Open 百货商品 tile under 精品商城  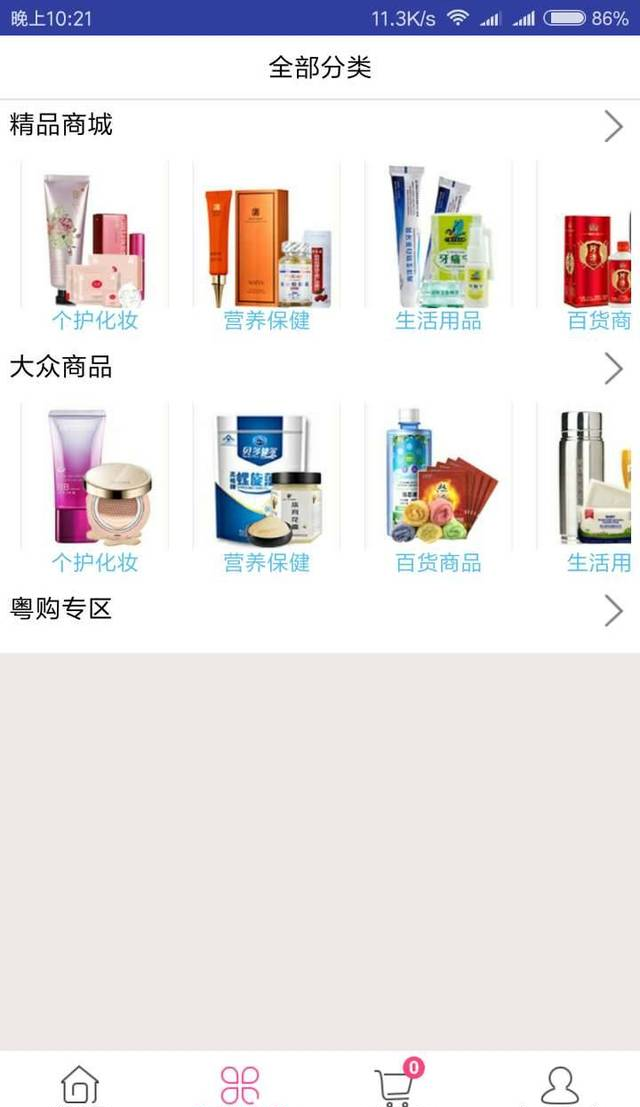tap(597, 245)
